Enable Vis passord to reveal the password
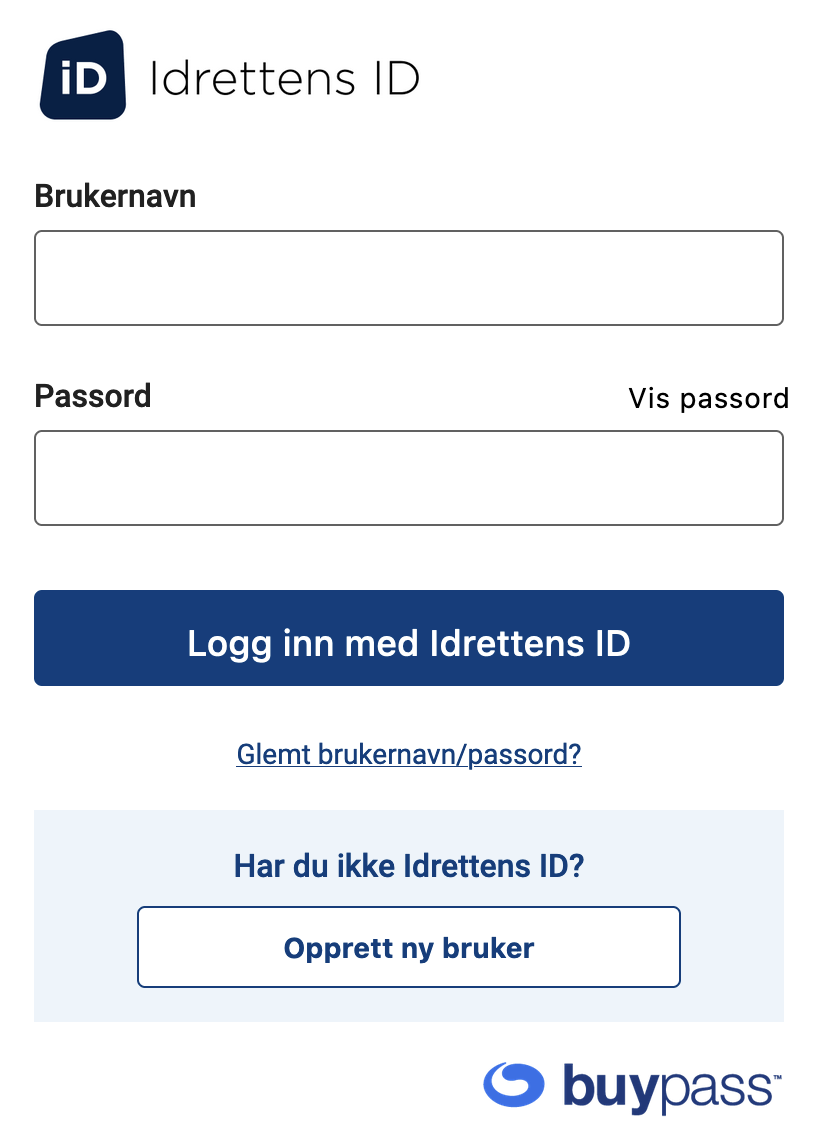This screenshot has height=1130, width=814. (708, 397)
